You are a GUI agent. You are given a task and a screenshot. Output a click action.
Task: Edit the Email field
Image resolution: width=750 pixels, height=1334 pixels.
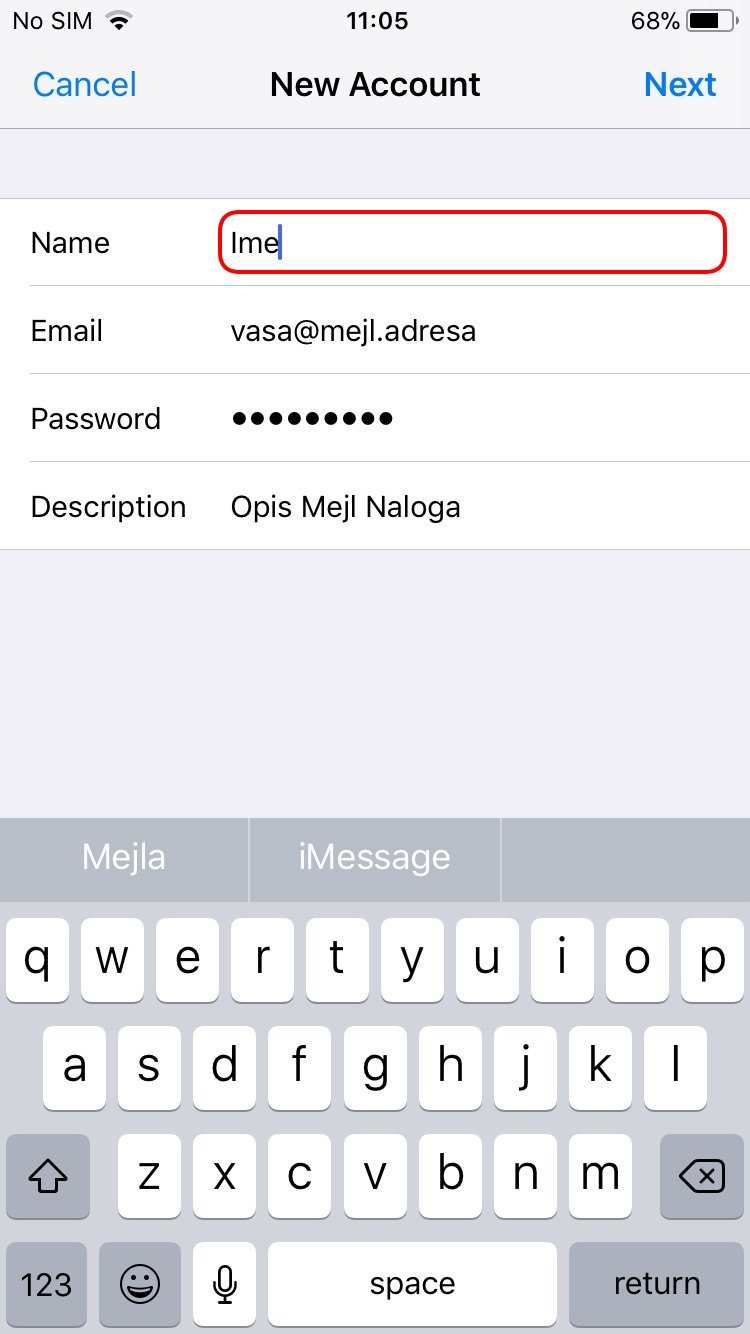pyautogui.click(x=488, y=331)
